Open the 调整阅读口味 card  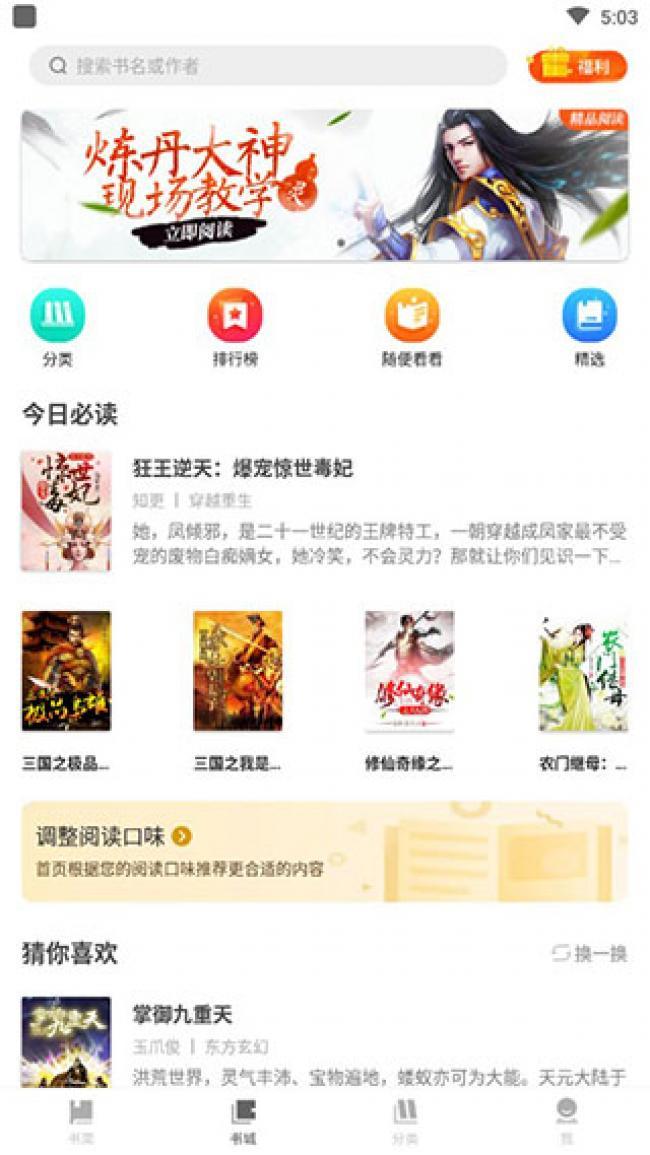pos(325,851)
